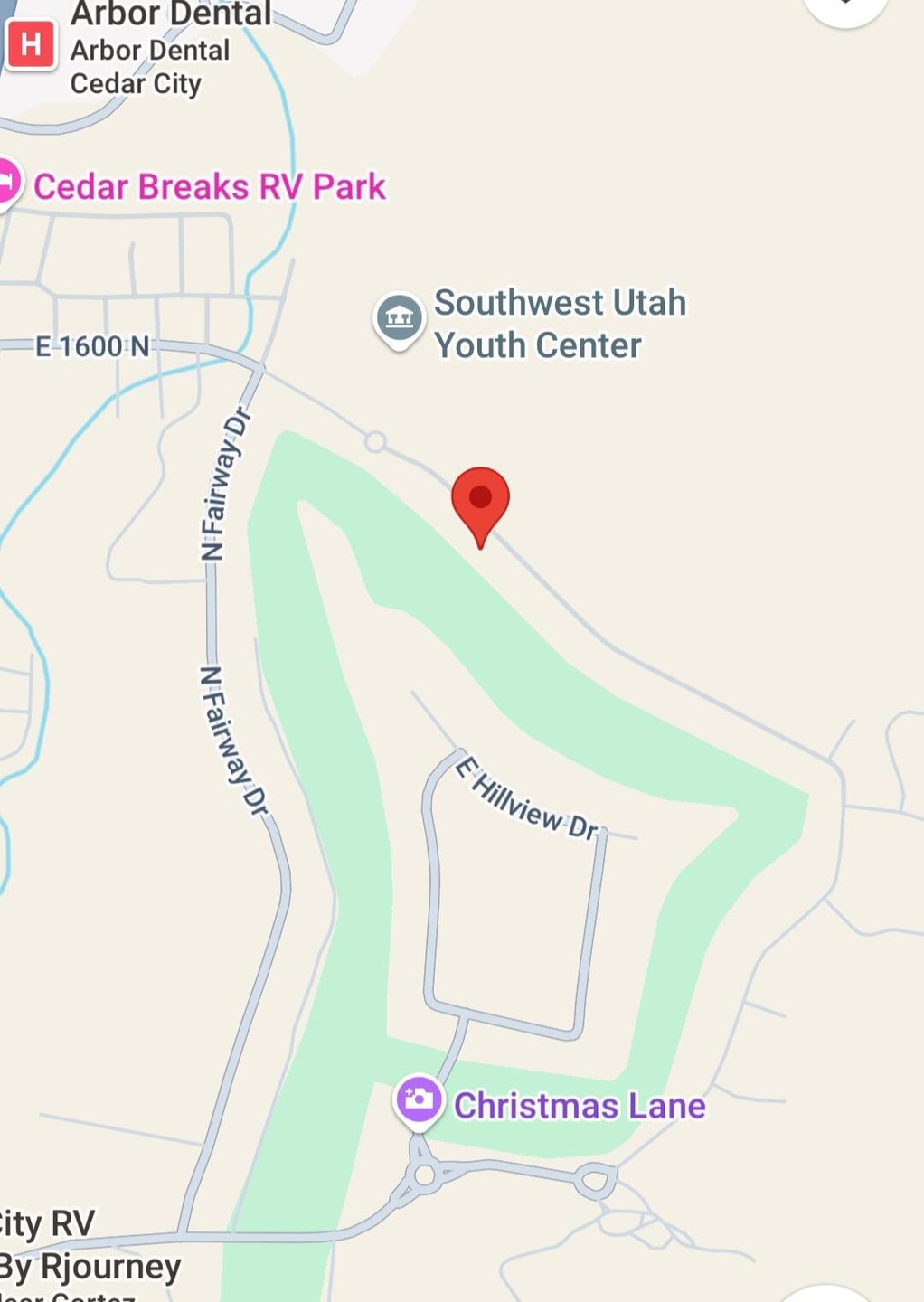Select the Christmas Lane photo spot marker
Screen dimensions: 924x1302
pos(419,1100)
